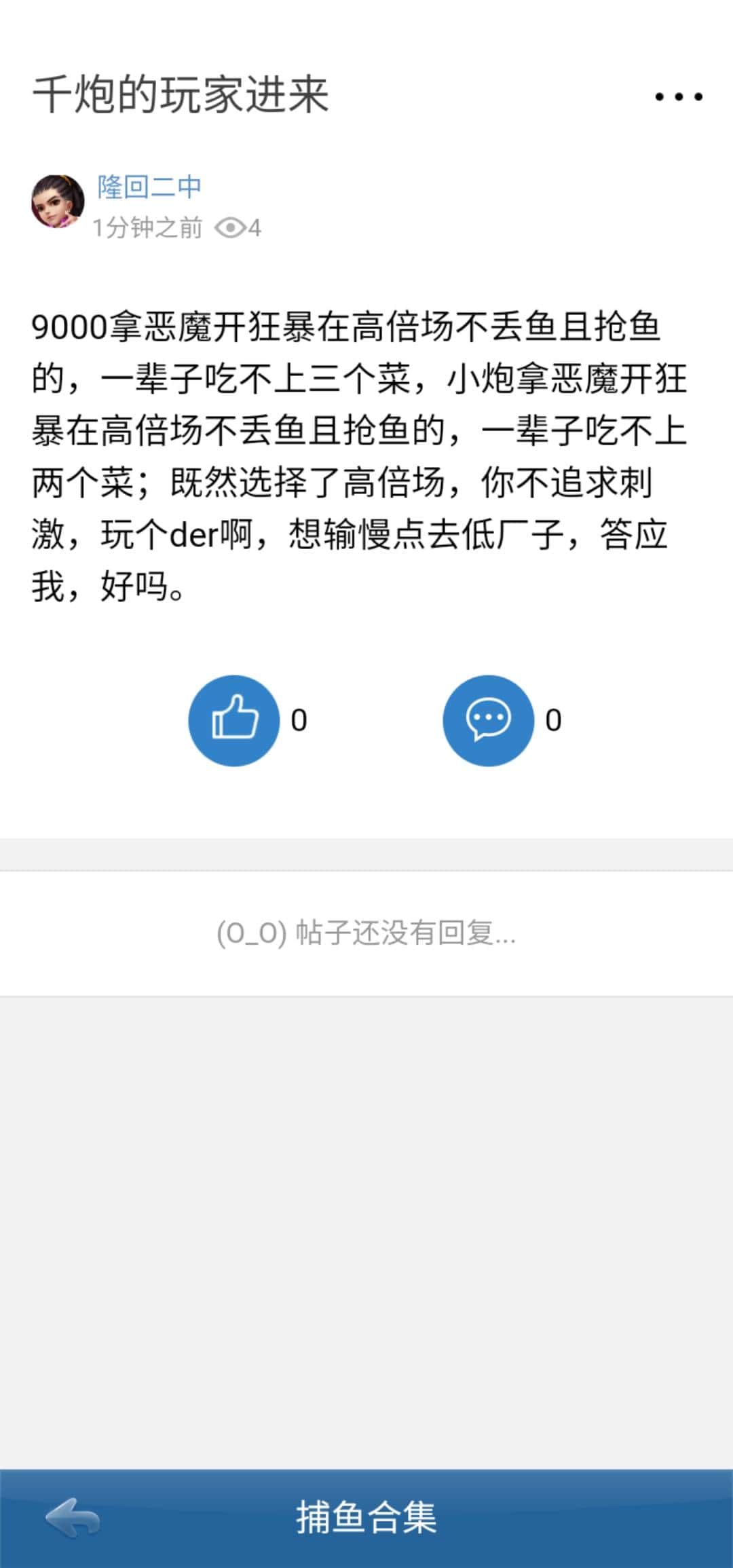Tap the thumbs-up like icon

click(x=233, y=722)
